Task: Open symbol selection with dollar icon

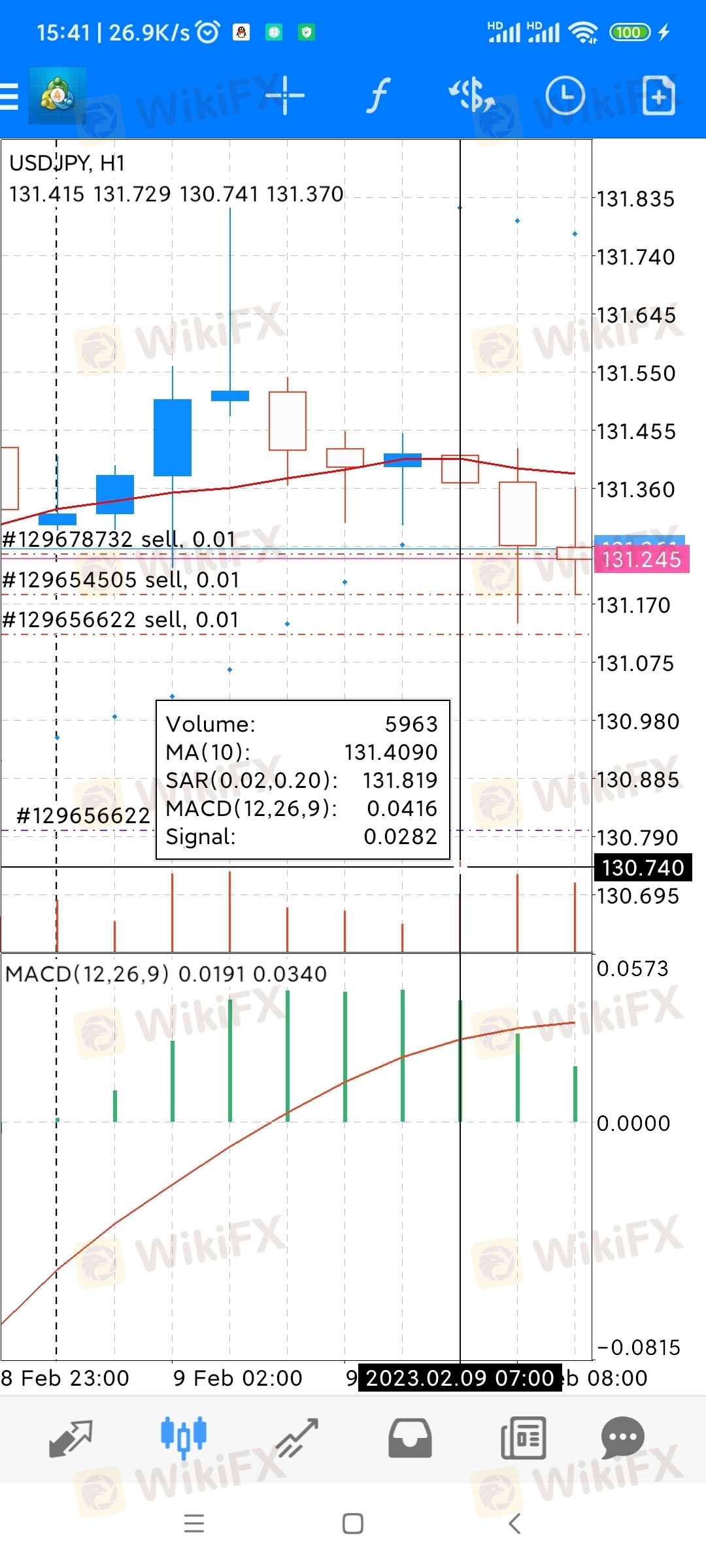Action: click(x=472, y=95)
